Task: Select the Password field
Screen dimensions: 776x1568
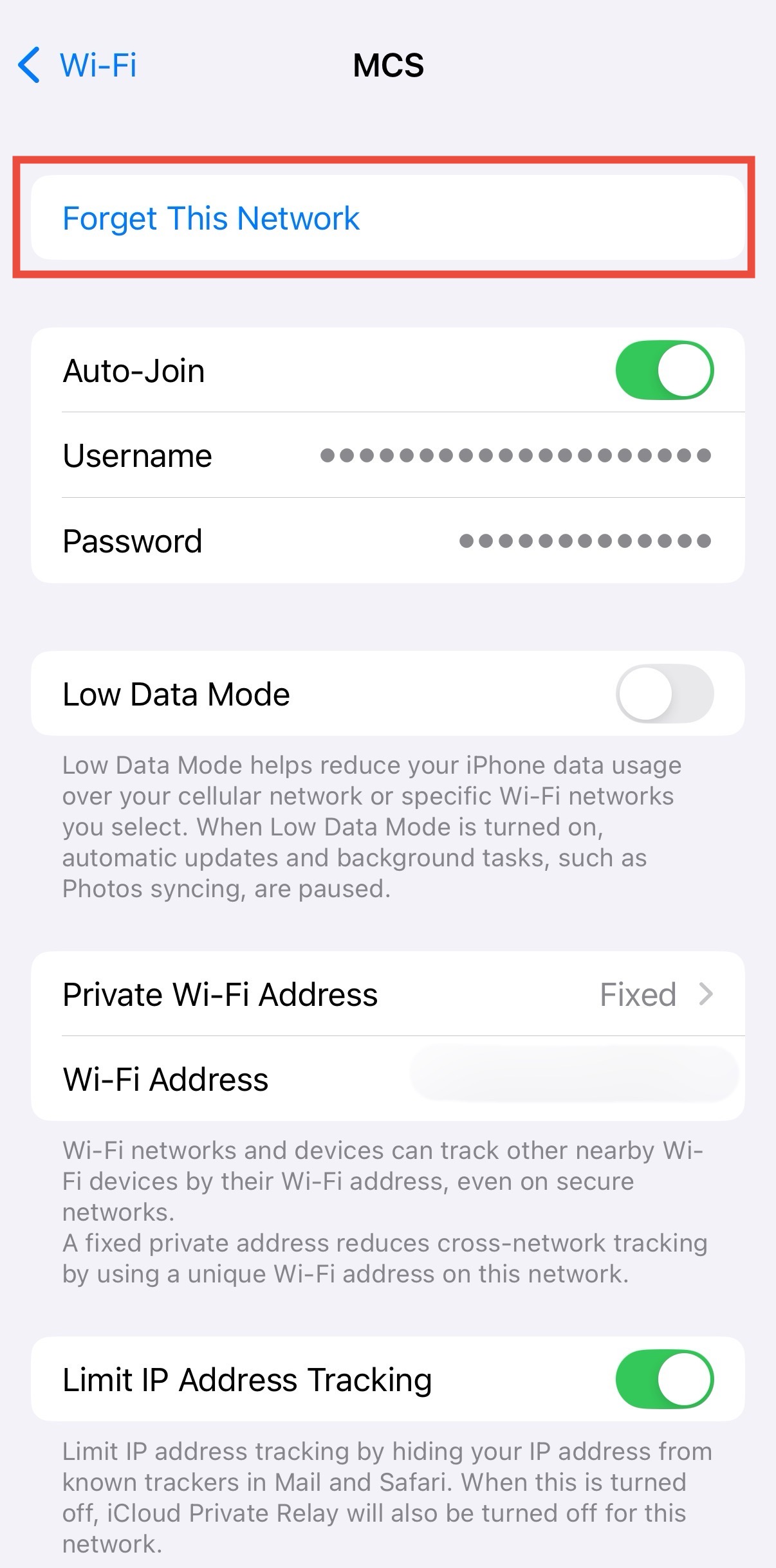Action: [584, 541]
